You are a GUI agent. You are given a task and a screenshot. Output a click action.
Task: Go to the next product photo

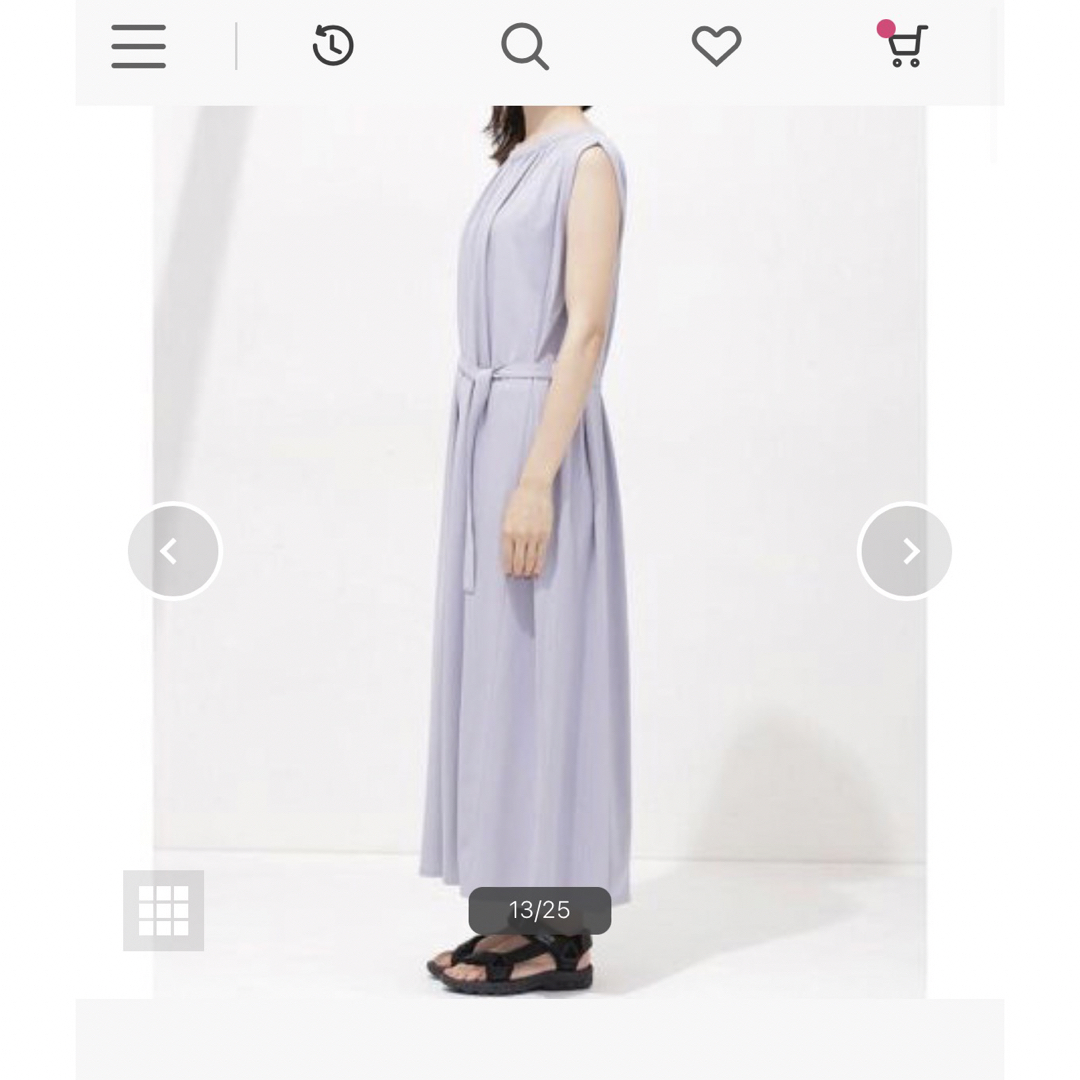906,551
